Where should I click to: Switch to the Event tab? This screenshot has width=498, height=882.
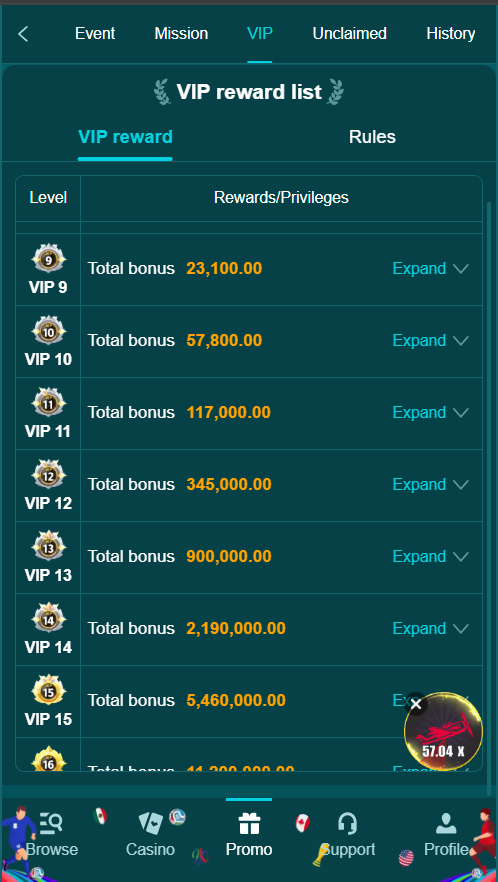(95, 34)
